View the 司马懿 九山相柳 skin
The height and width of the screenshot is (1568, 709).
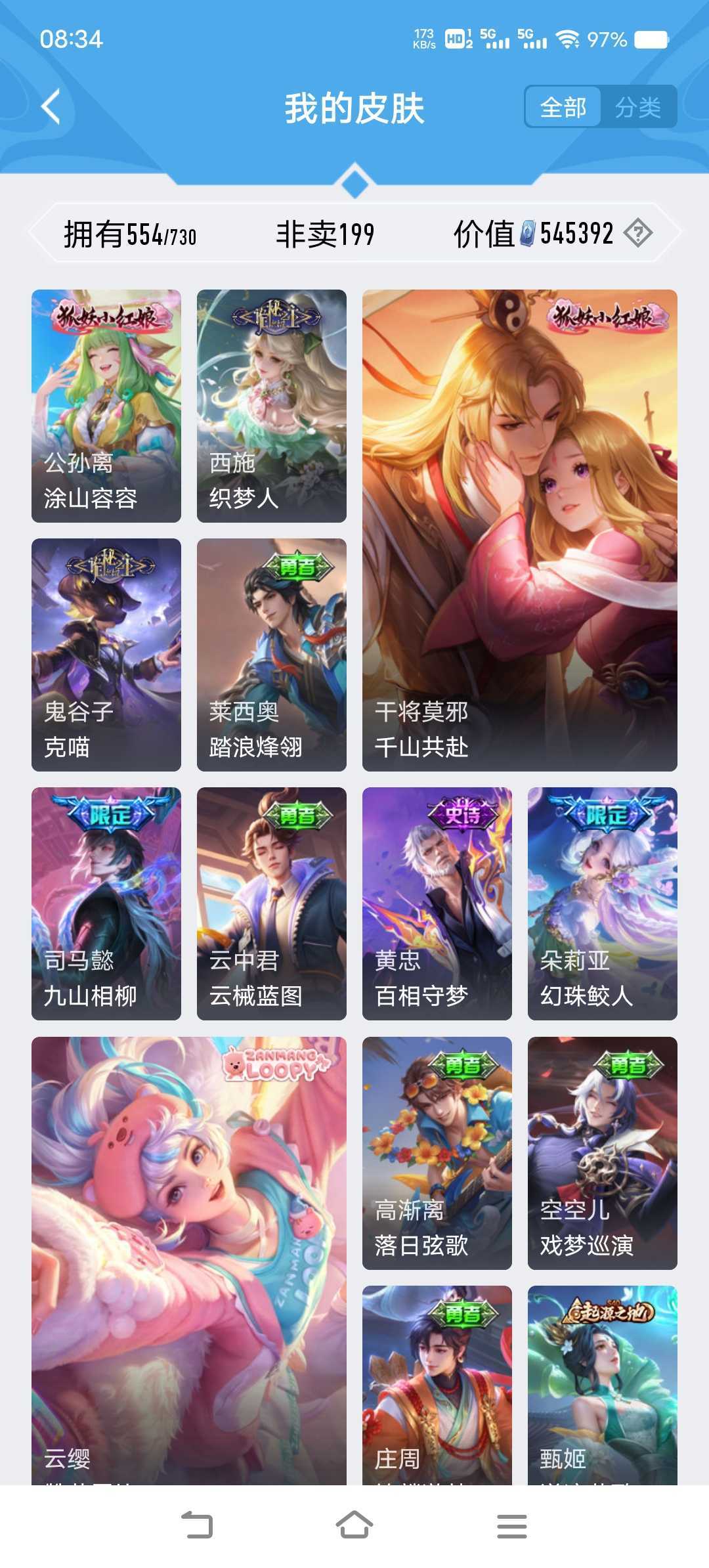[106, 904]
